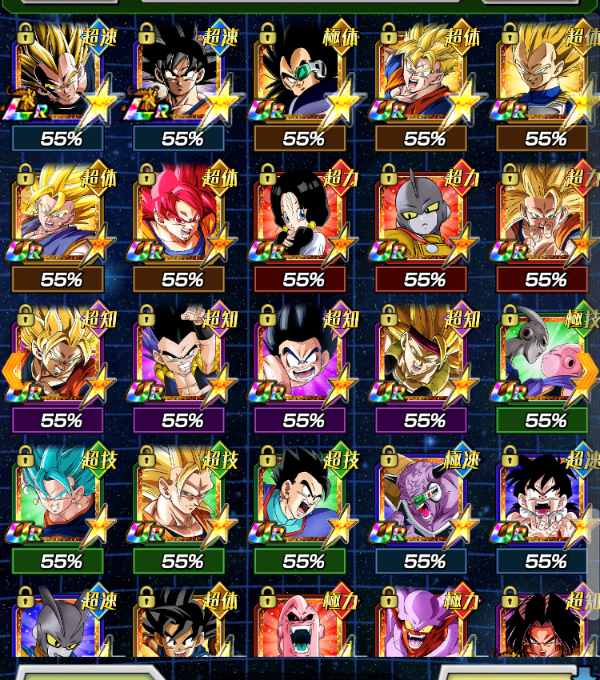Viewport: 600px width, 680px height.
Task: Open the purple Janemba card
Action: [x=424, y=628]
